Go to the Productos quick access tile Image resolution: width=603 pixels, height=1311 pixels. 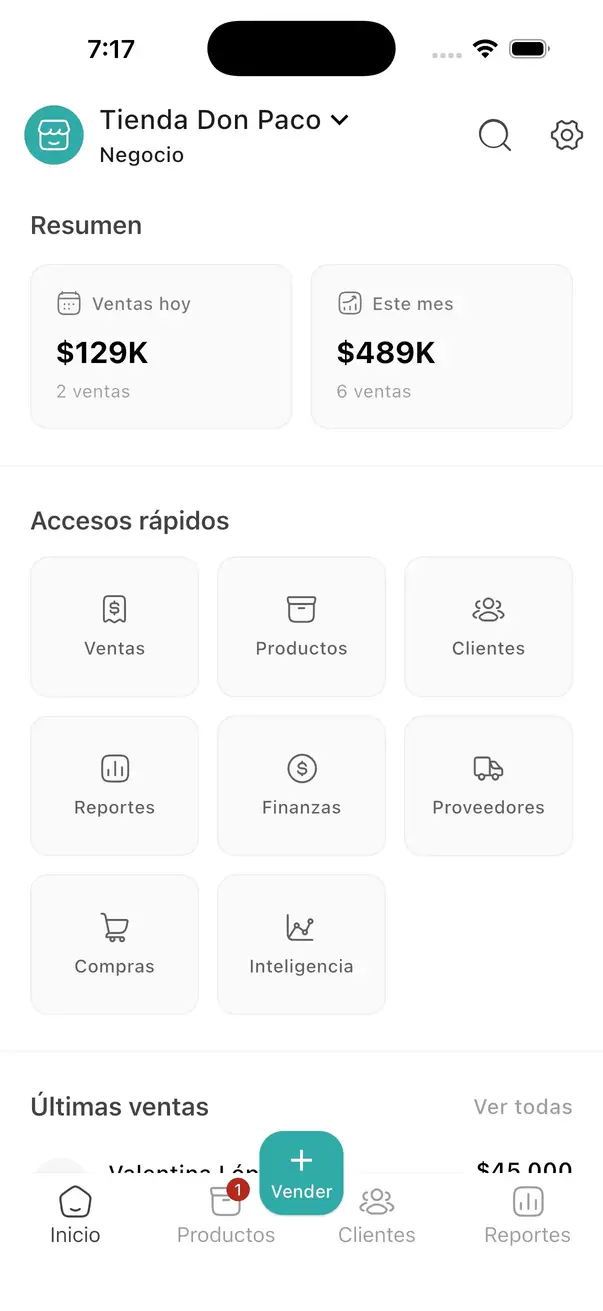coord(301,626)
